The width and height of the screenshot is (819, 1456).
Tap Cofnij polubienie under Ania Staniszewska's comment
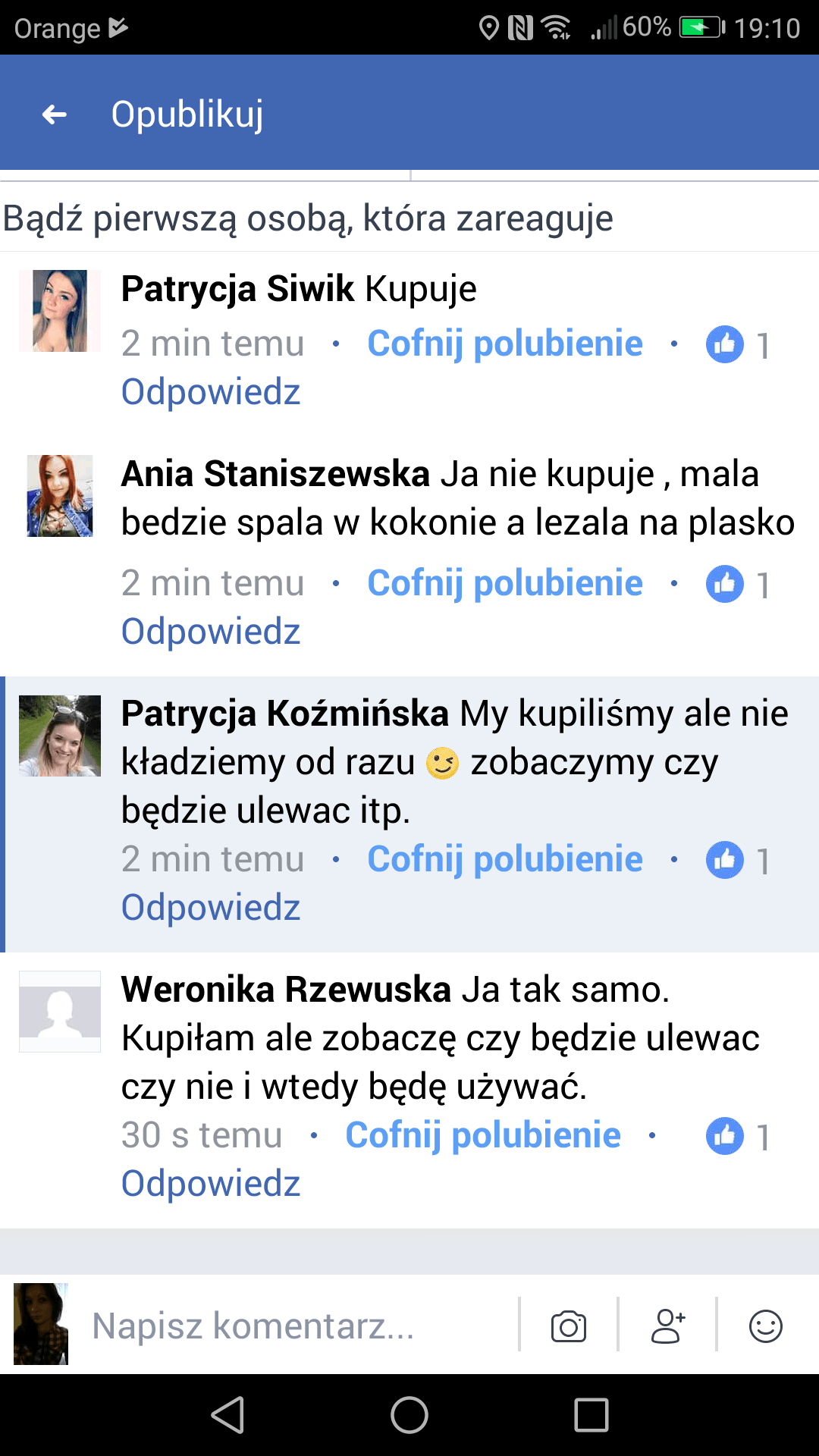505,583
